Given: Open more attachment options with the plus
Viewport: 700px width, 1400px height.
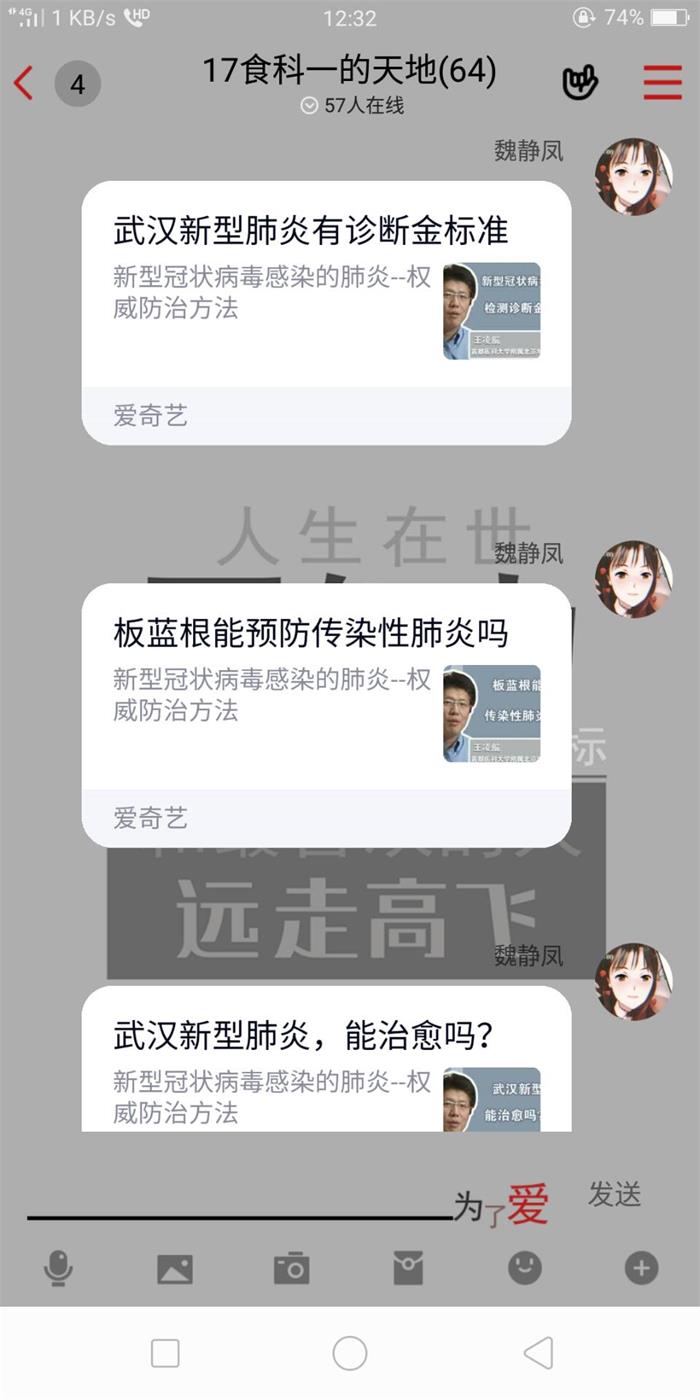Looking at the screenshot, I should [x=641, y=1269].
